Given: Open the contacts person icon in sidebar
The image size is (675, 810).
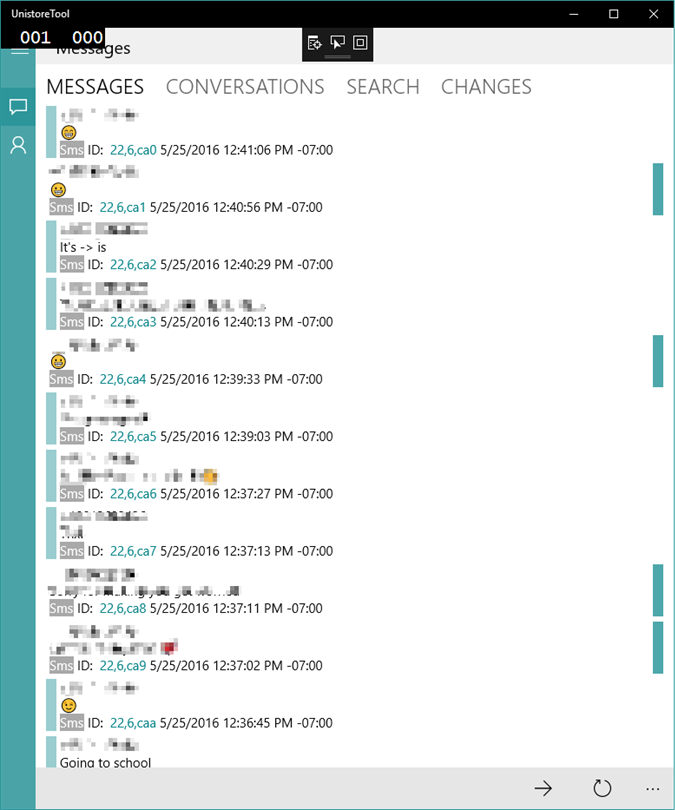Looking at the screenshot, I should [18, 146].
